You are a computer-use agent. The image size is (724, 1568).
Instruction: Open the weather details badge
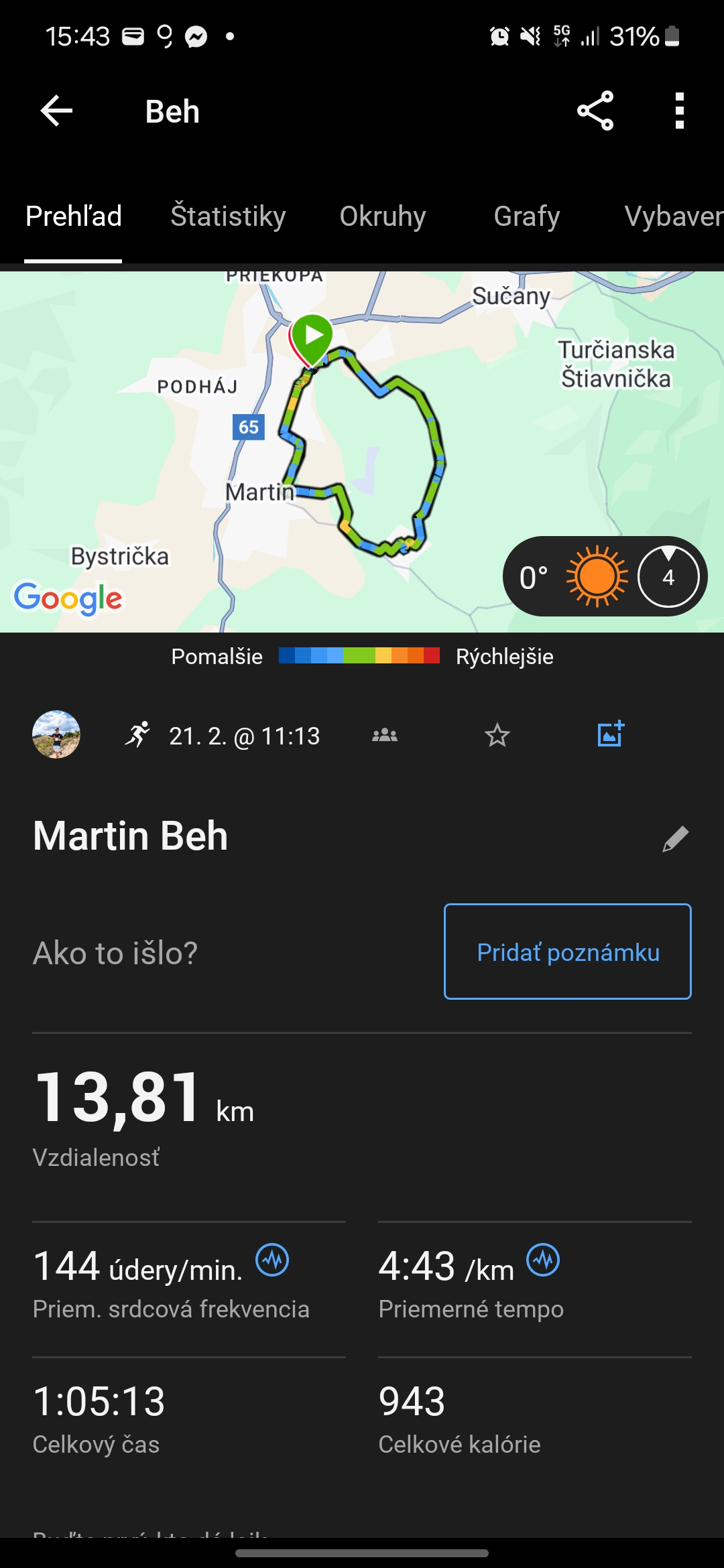click(x=605, y=576)
